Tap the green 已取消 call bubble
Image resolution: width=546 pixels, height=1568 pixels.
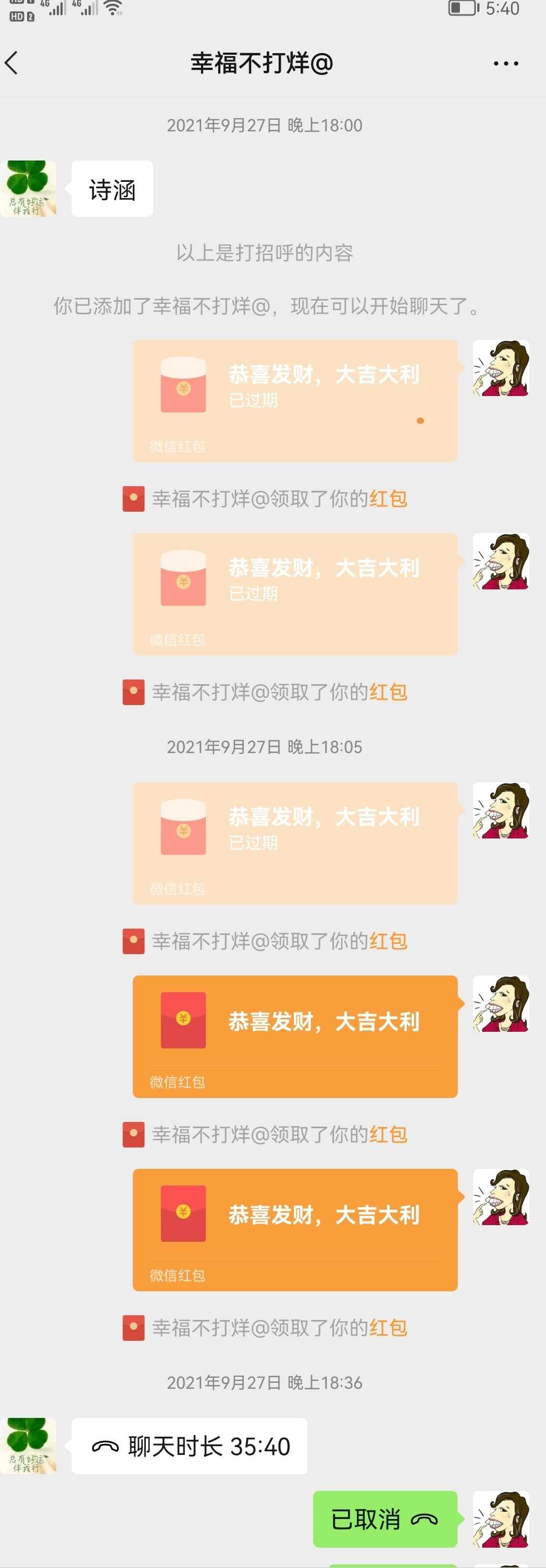tap(384, 1520)
